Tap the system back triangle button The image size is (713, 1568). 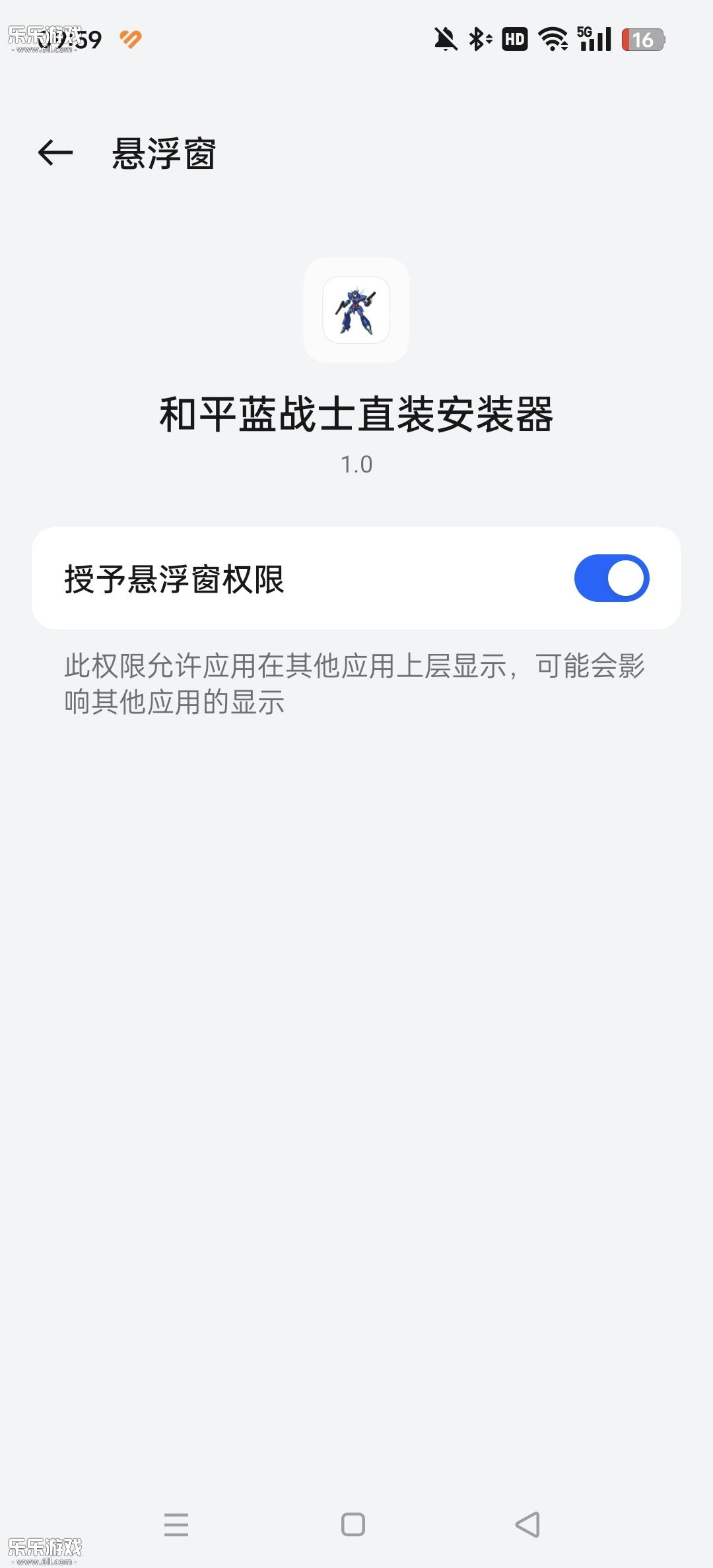tap(527, 1524)
